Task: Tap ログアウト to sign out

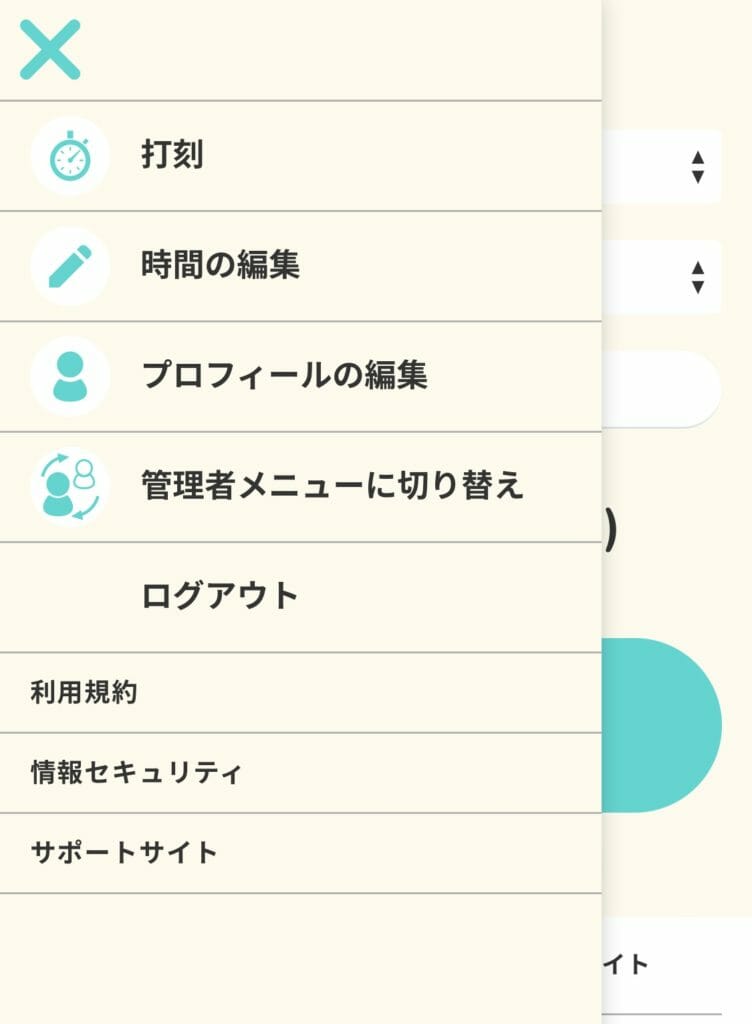Action: tap(220, 596)
